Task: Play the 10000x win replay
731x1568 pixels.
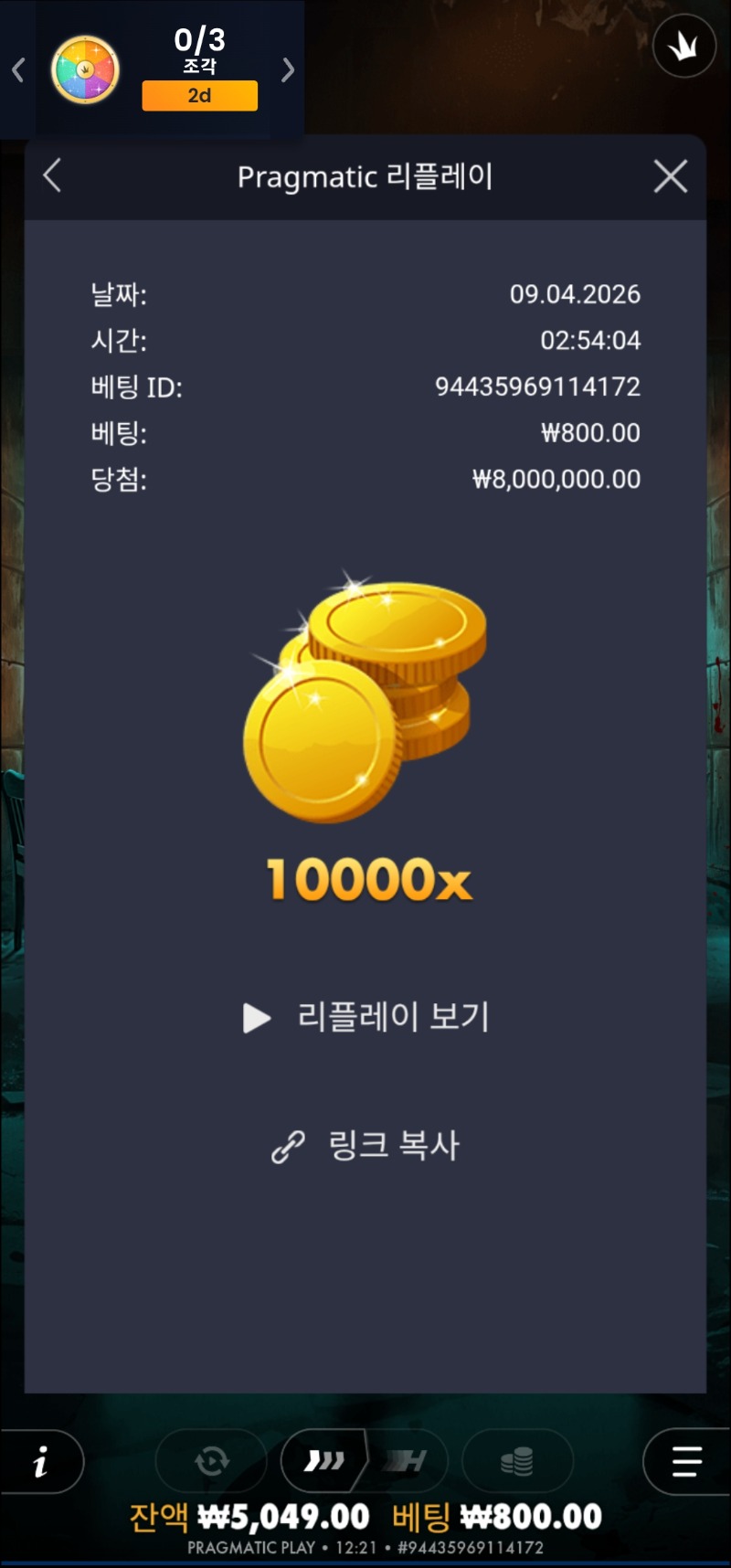Action: [x=367, y=1017]
